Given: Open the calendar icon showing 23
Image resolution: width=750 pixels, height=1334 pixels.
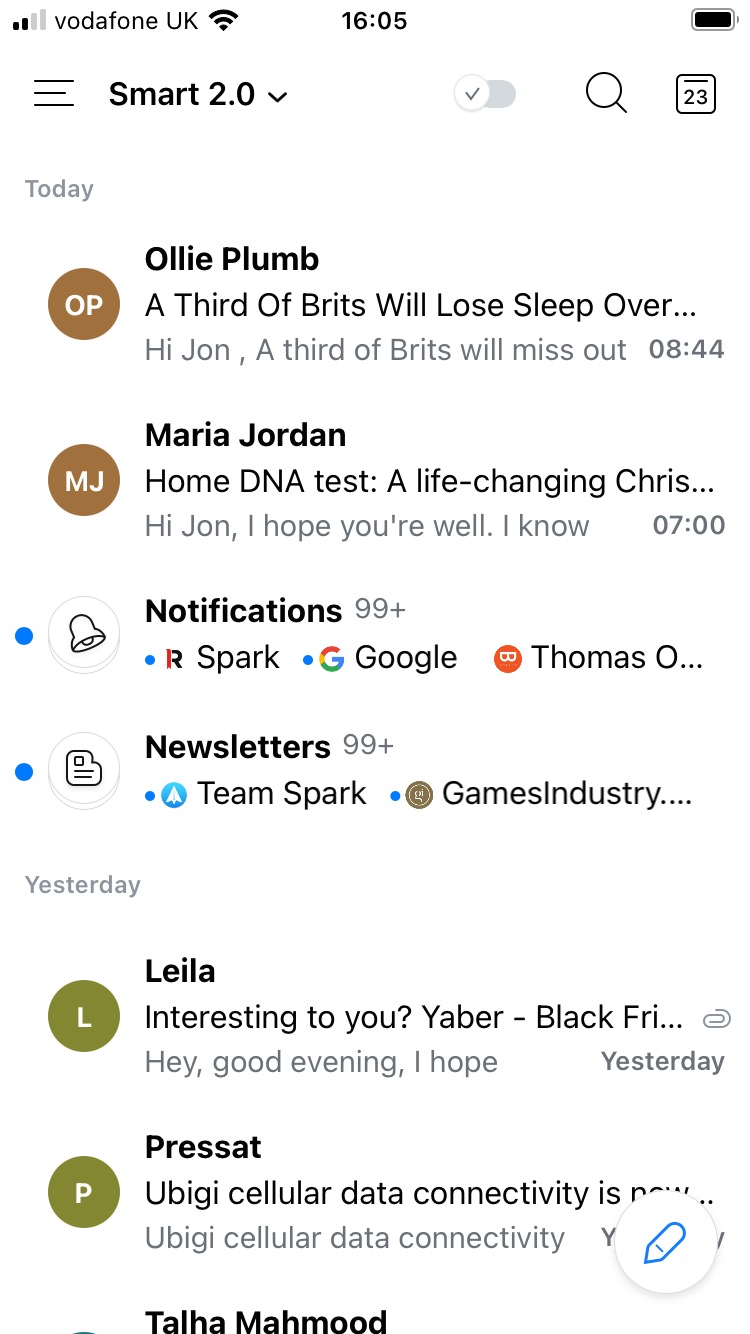Looking at the screenshot, I should pyautogui.click(x=696, y=94).
